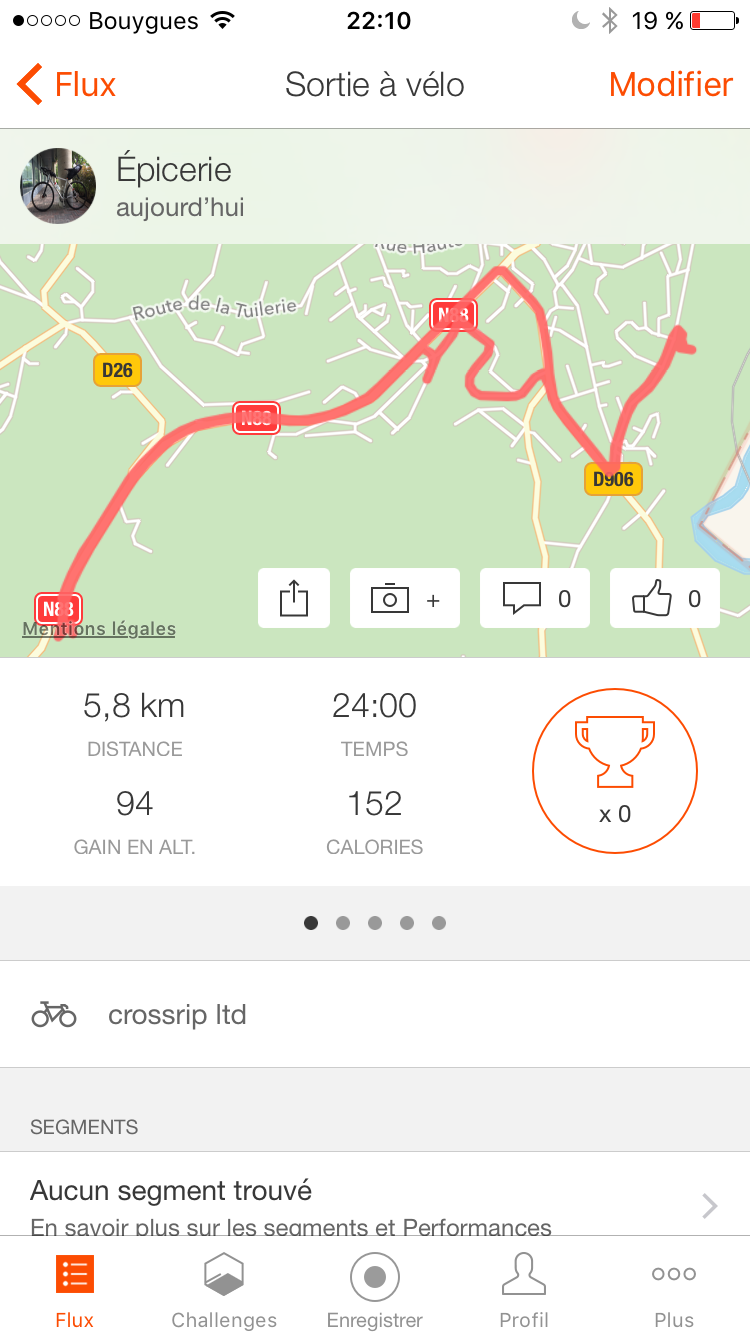This screenshot has width=750, height=1334.
Task: Share this bike ride
Action: click(x=294, y=598)
